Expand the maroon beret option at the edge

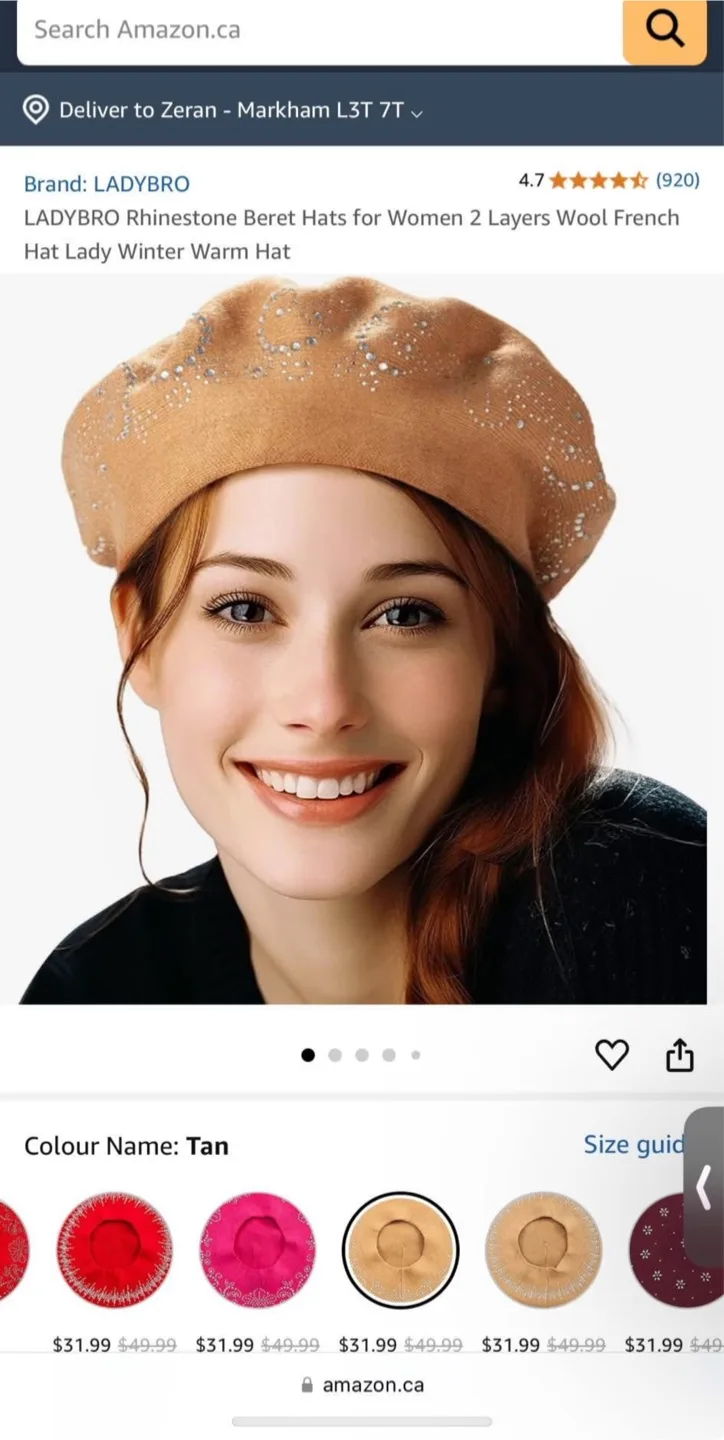(x=668, y=1250)
